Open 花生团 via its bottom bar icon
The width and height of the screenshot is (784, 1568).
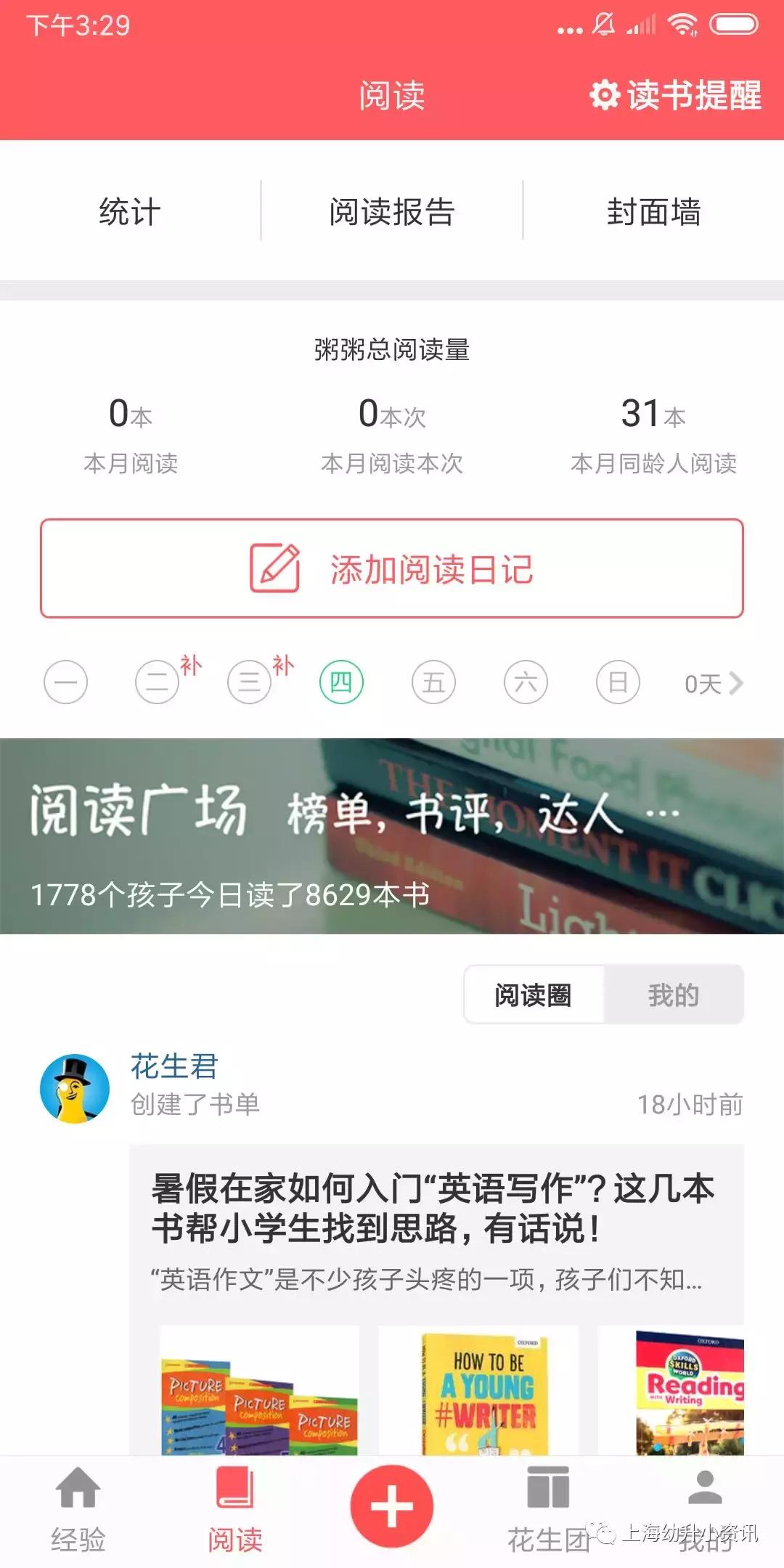[549, 1488]
